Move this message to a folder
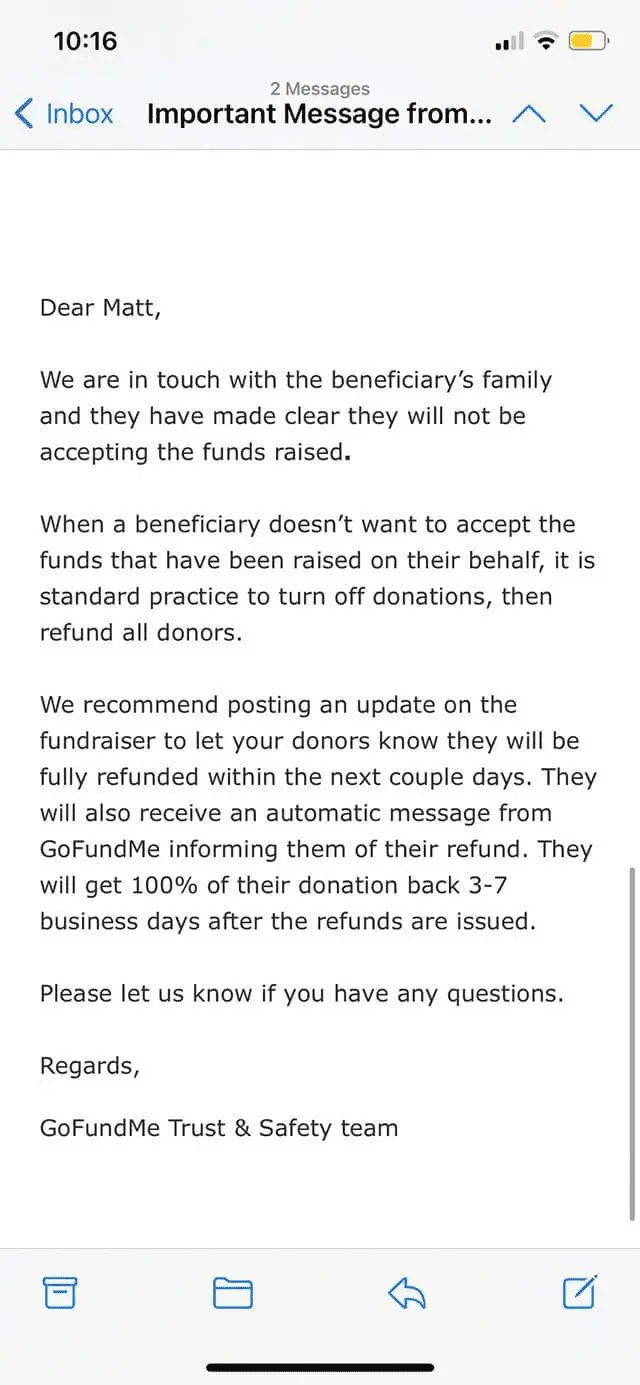 [233, 1294]
